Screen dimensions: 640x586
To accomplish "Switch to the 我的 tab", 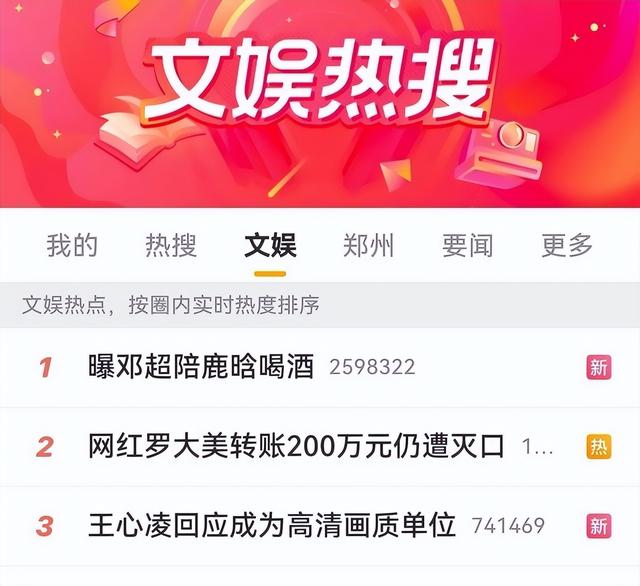I will 72,245.
